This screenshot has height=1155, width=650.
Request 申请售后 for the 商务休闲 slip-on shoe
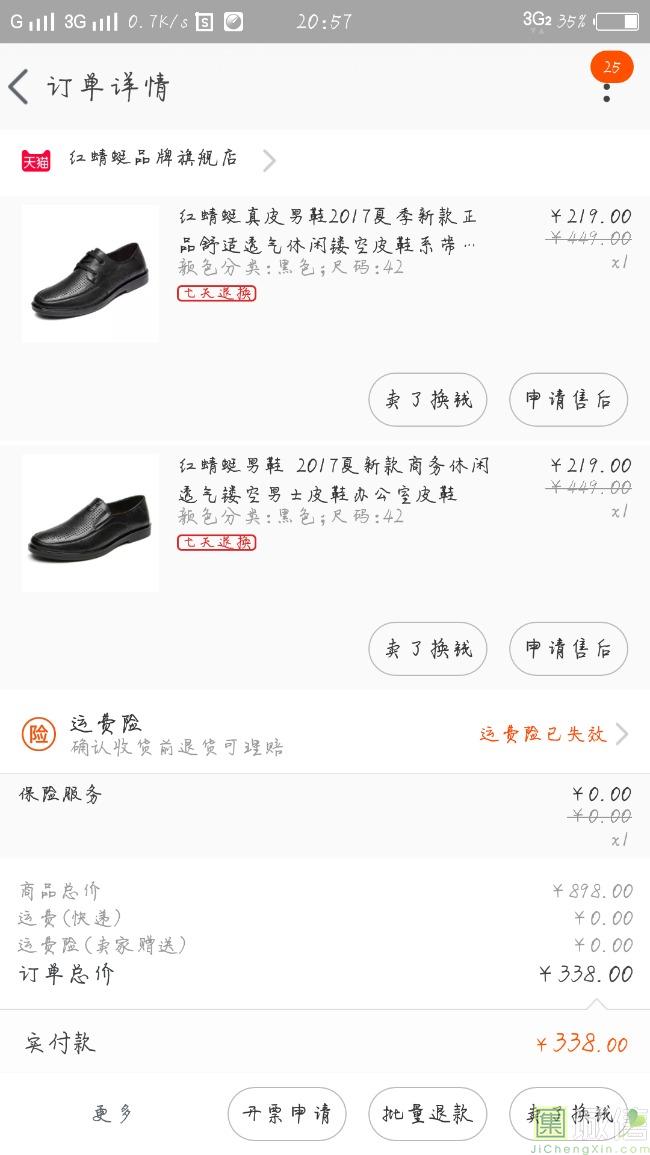click(x=568, y=649)
